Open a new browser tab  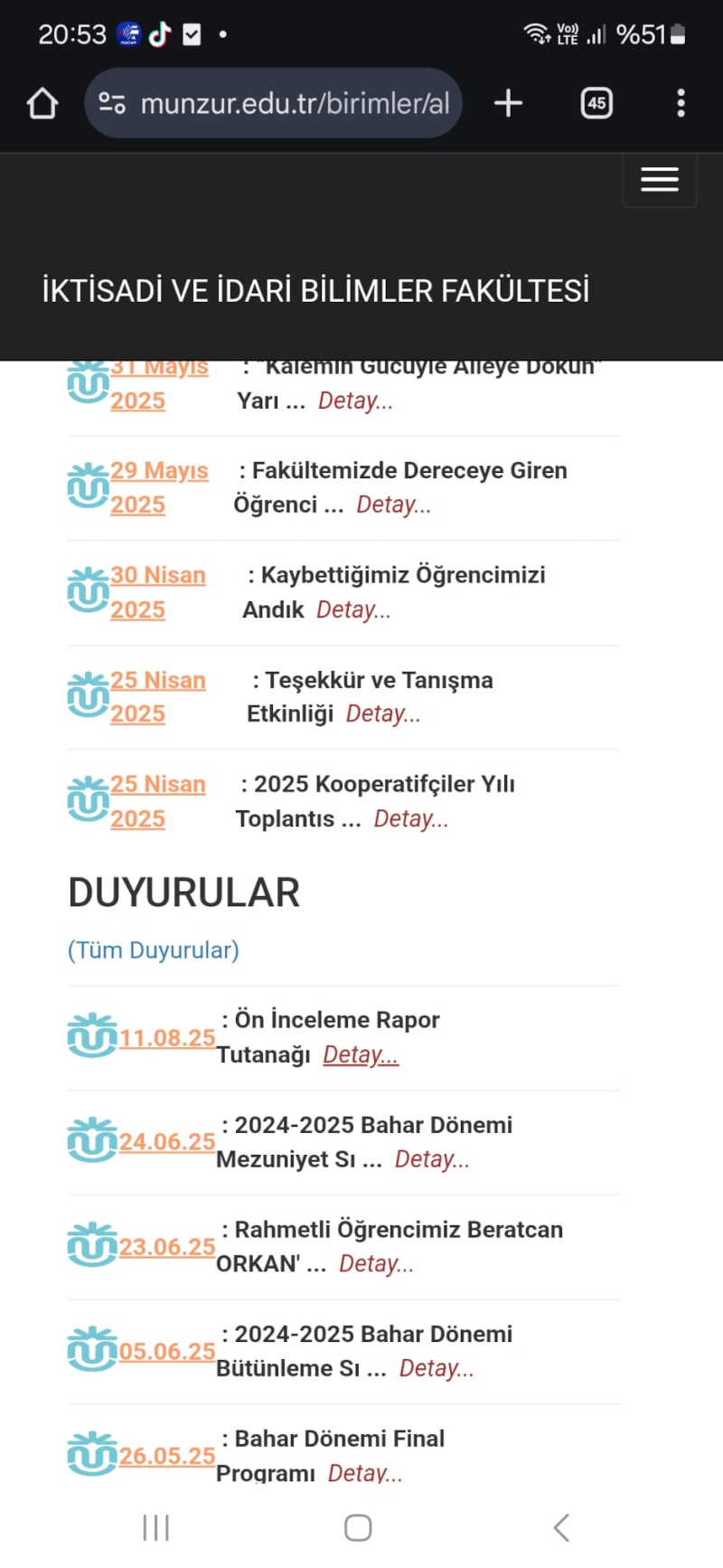pyautogui.click(x=509, y=103)
